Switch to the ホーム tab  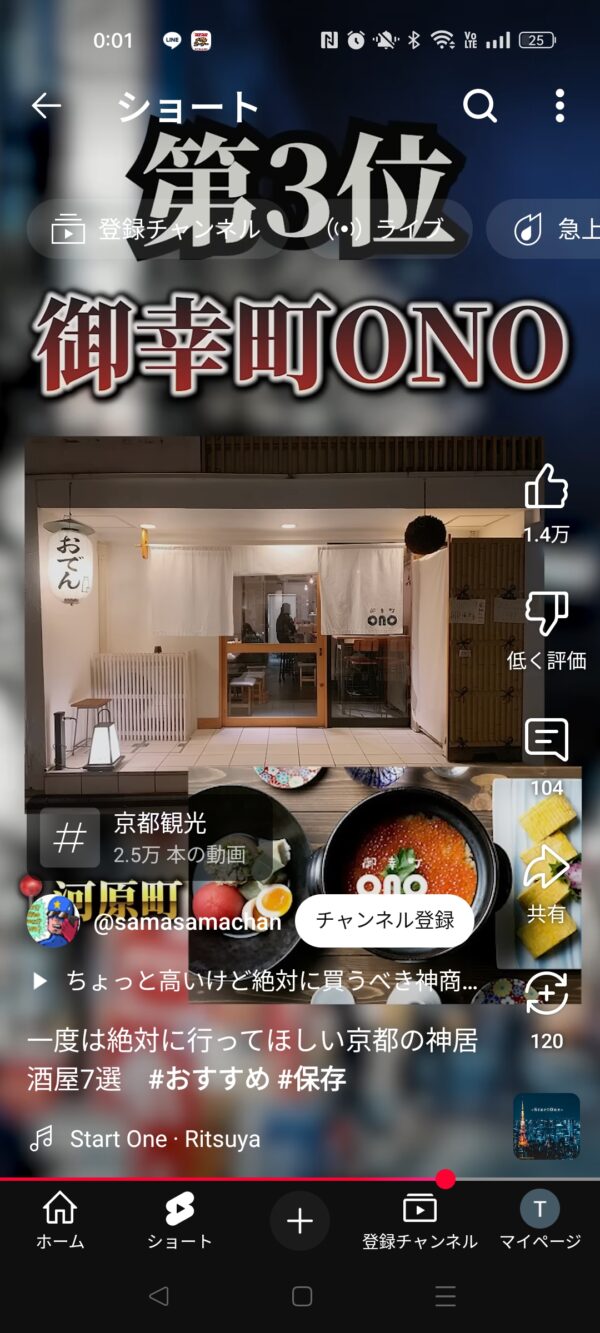tap(60, 1221)
